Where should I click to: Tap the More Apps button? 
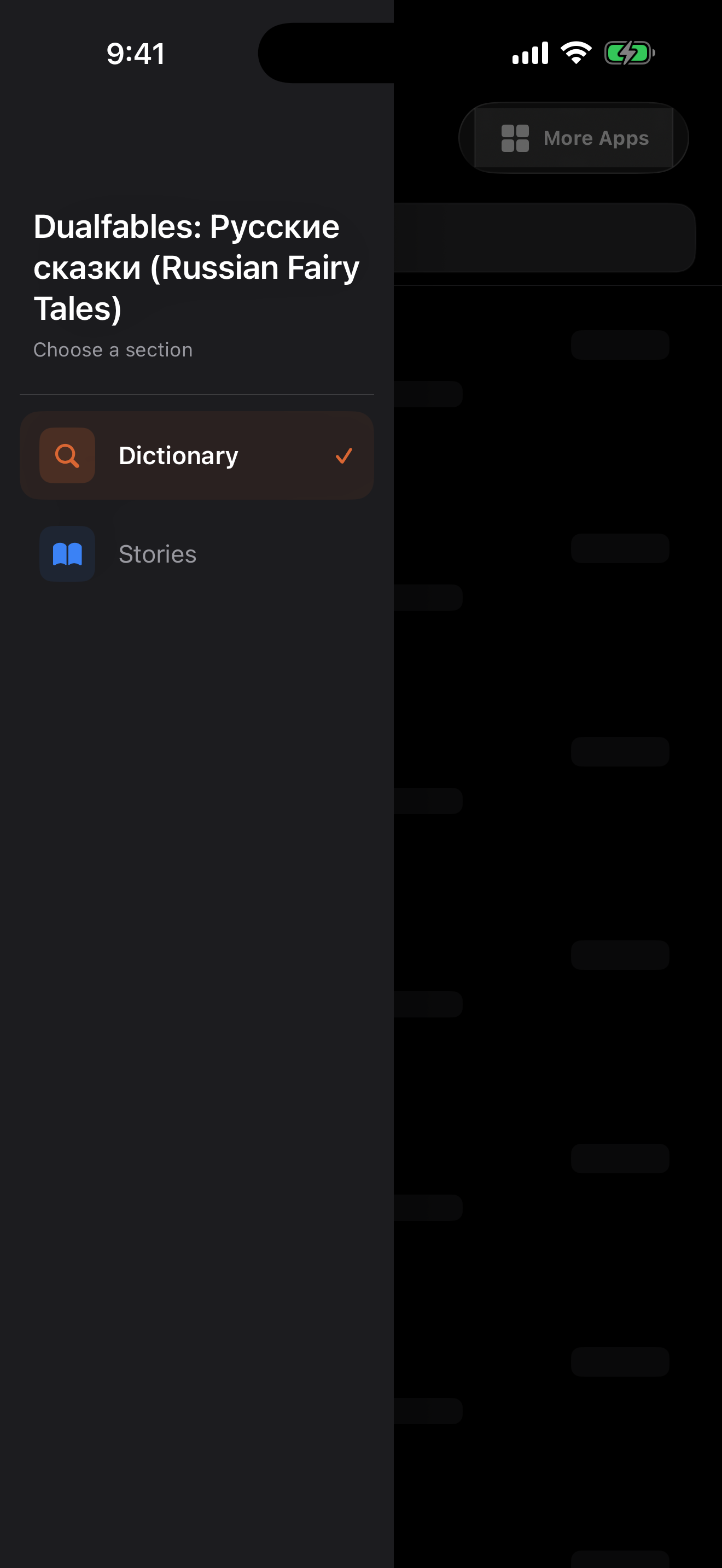[x=573, y=138]
